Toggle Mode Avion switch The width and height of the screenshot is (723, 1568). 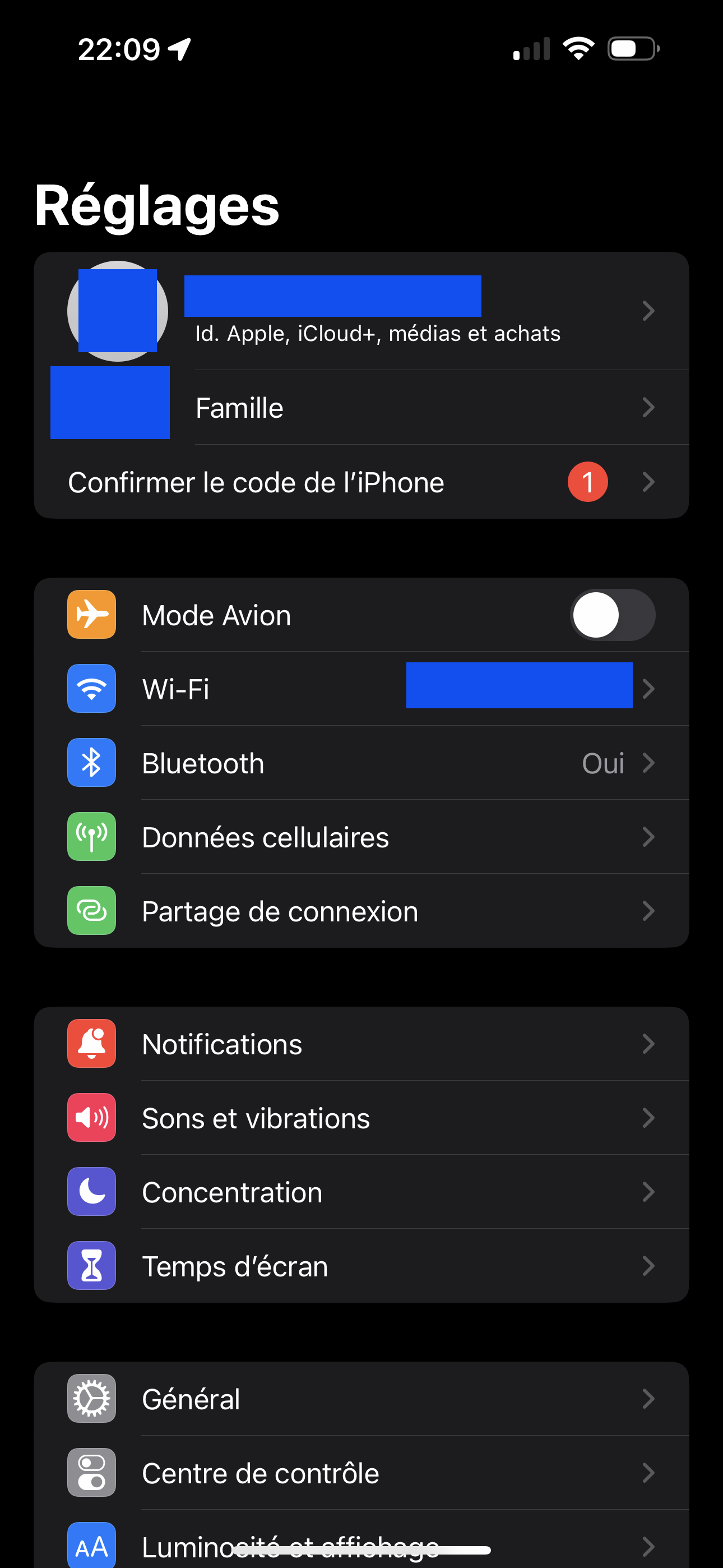tap(612, 615)
